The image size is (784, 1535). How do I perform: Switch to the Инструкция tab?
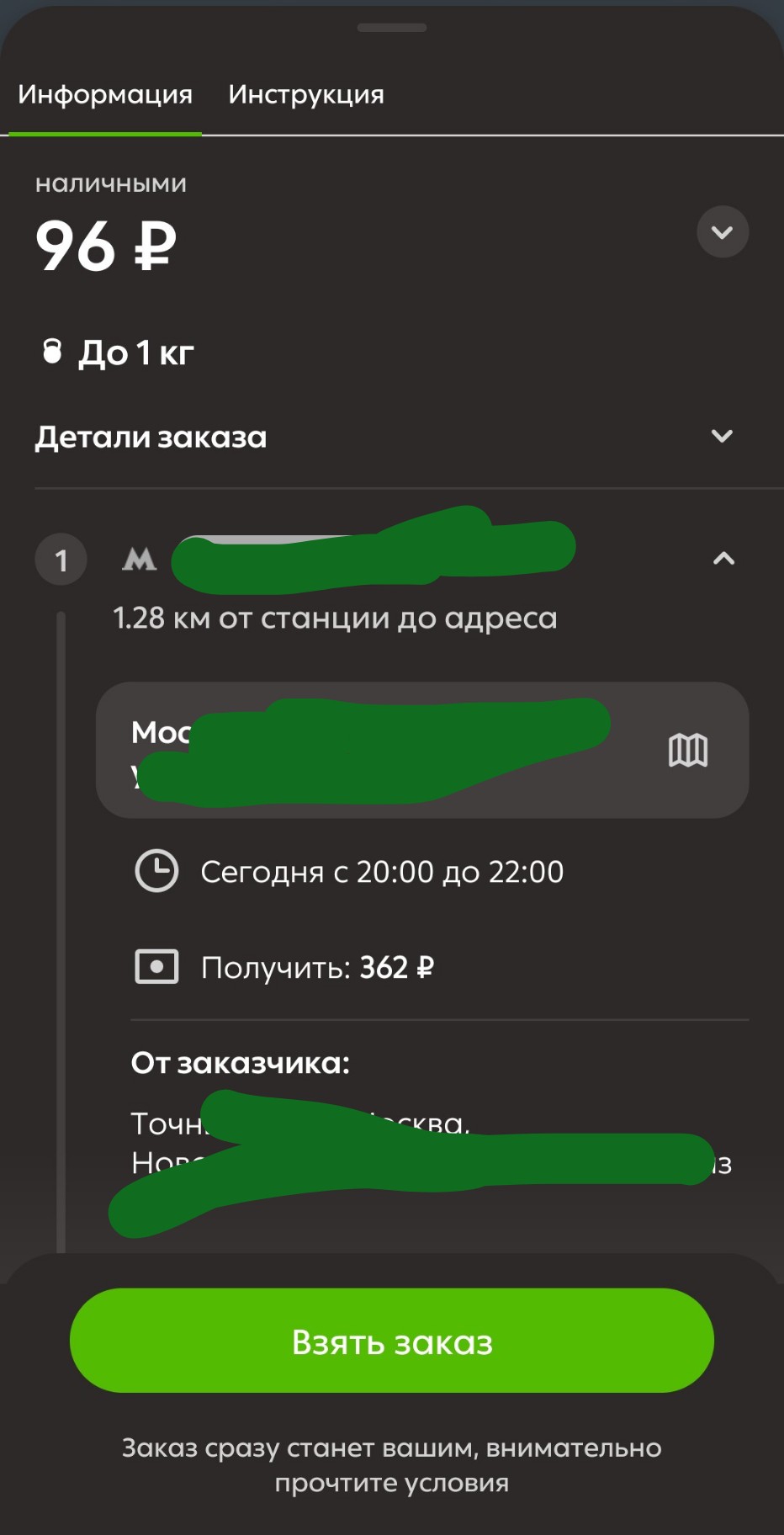pos(305,95)
